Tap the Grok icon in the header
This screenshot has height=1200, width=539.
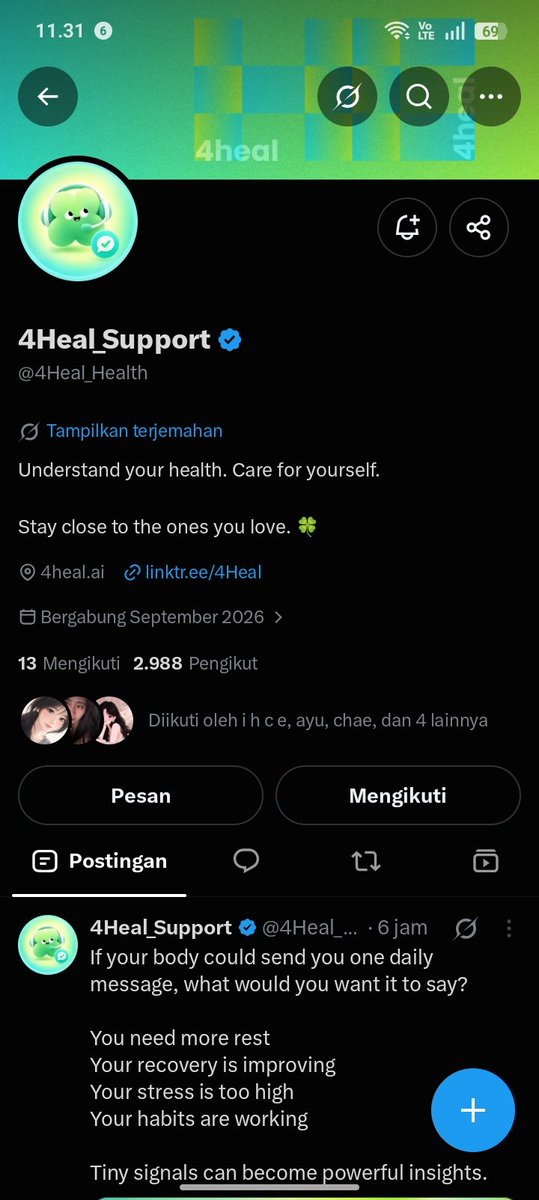(347, 96)
